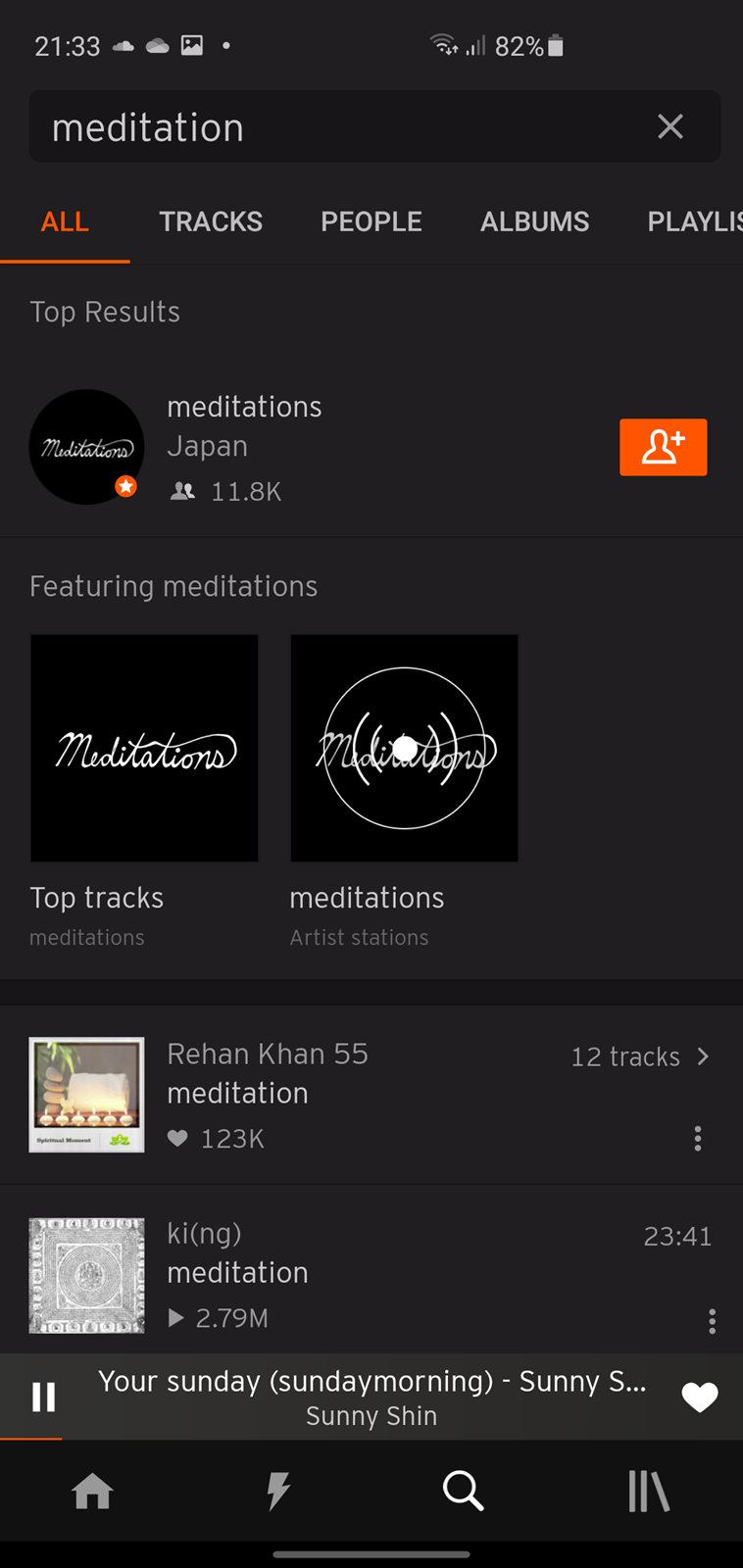Open options for ki(ng)'s meditation track
743x1568 pixels.
coord(712,1321)
